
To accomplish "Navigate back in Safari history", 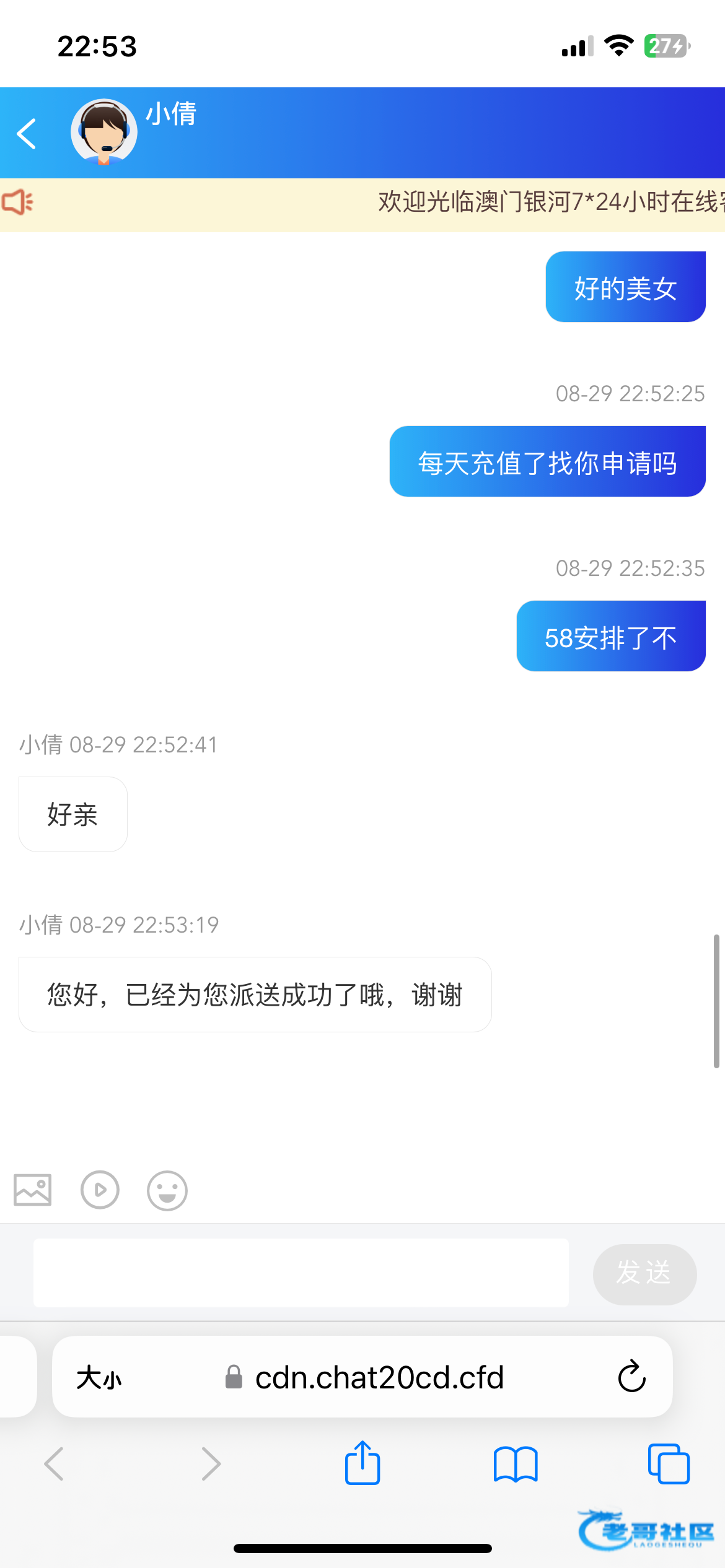I will coord(55,1464).
